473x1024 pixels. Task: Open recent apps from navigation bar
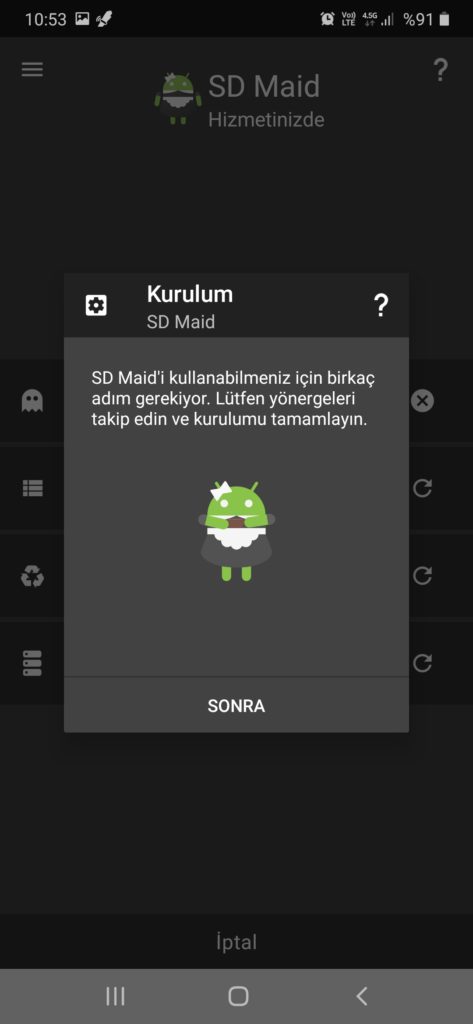pos(115,996)
